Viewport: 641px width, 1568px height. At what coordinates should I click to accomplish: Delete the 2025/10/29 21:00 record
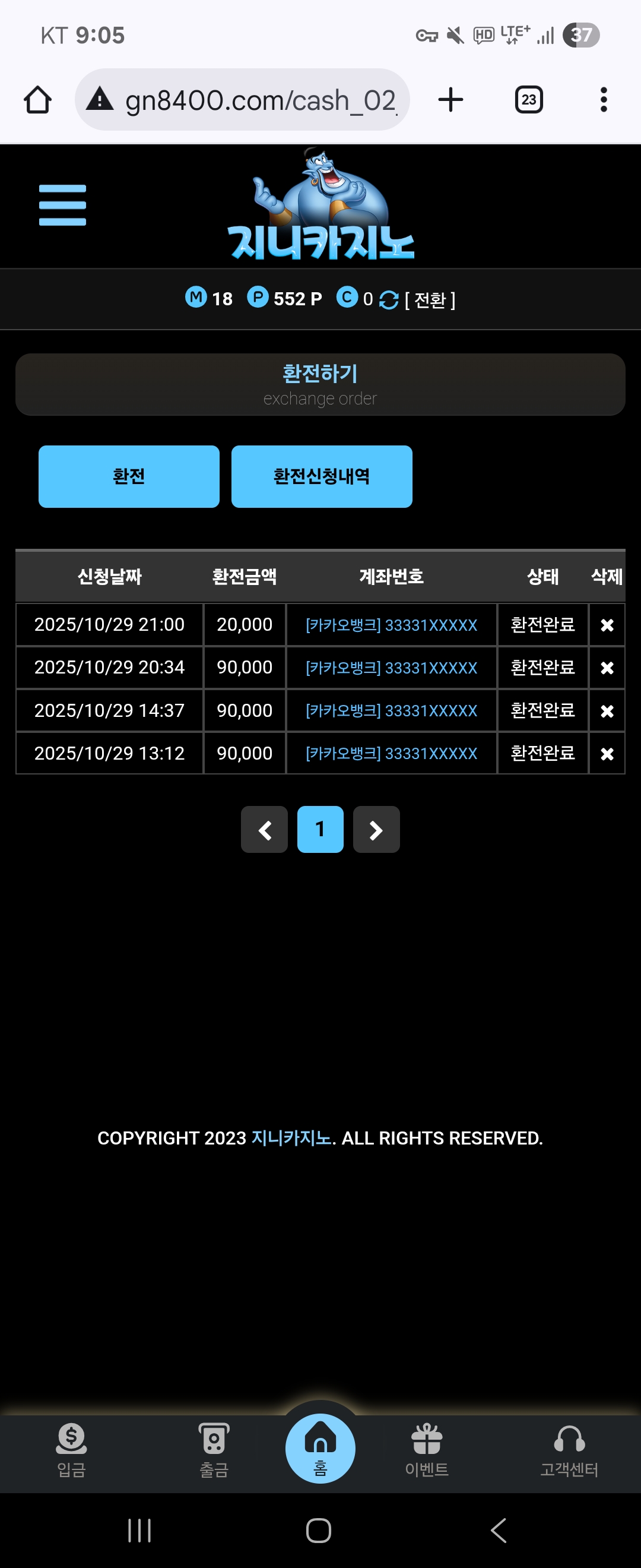click(607, 625)
